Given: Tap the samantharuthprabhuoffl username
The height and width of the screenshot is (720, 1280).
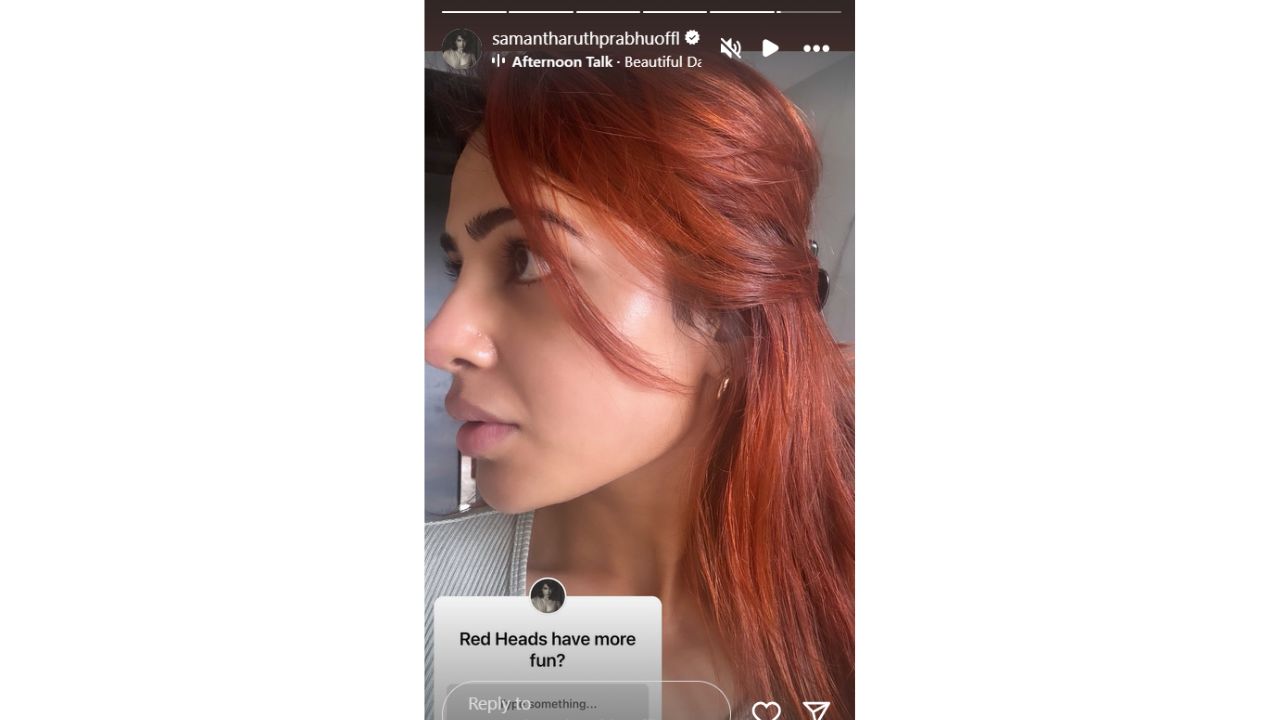Looking at the screenshot, I should click(585, 38).
